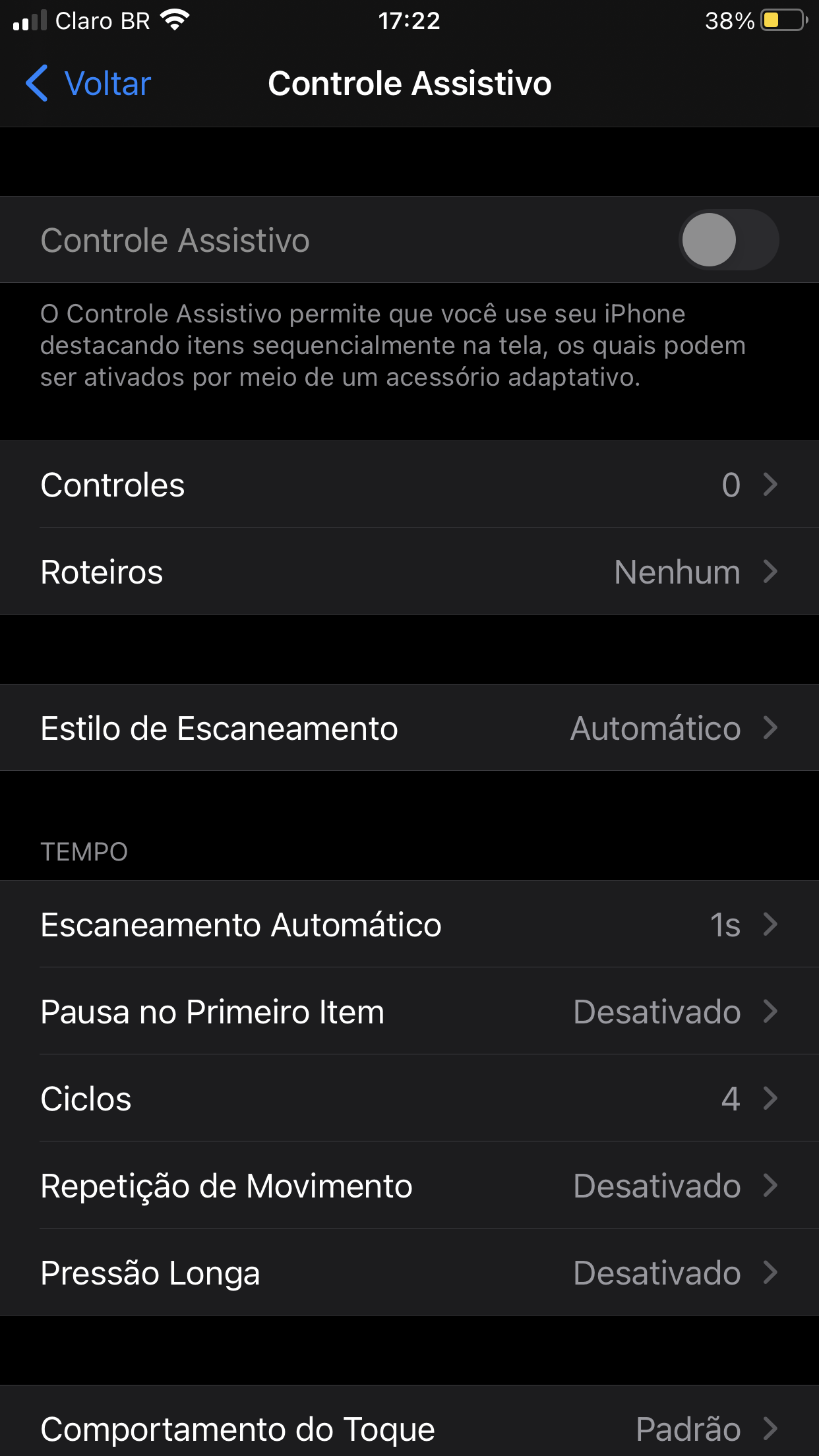Open Estilo de Escaneamento options
The height and width of the screenshot is (1456, 819).
tap(409, 728)
